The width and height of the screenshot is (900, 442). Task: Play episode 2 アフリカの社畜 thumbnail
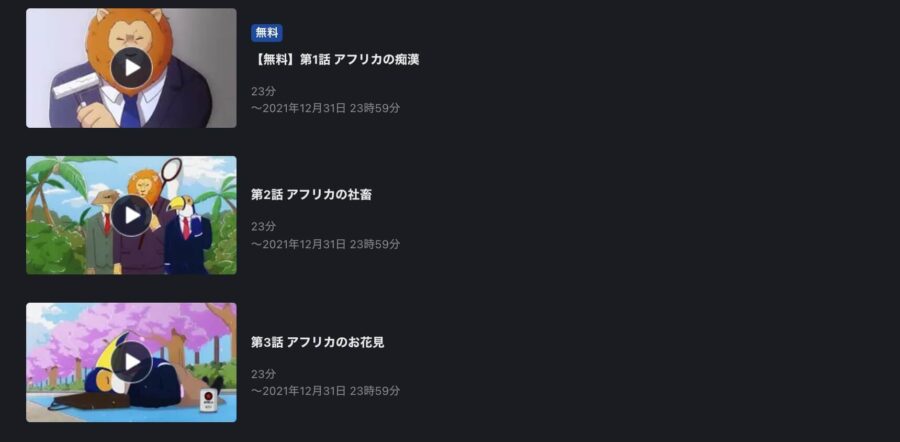[x=131, y=215]
